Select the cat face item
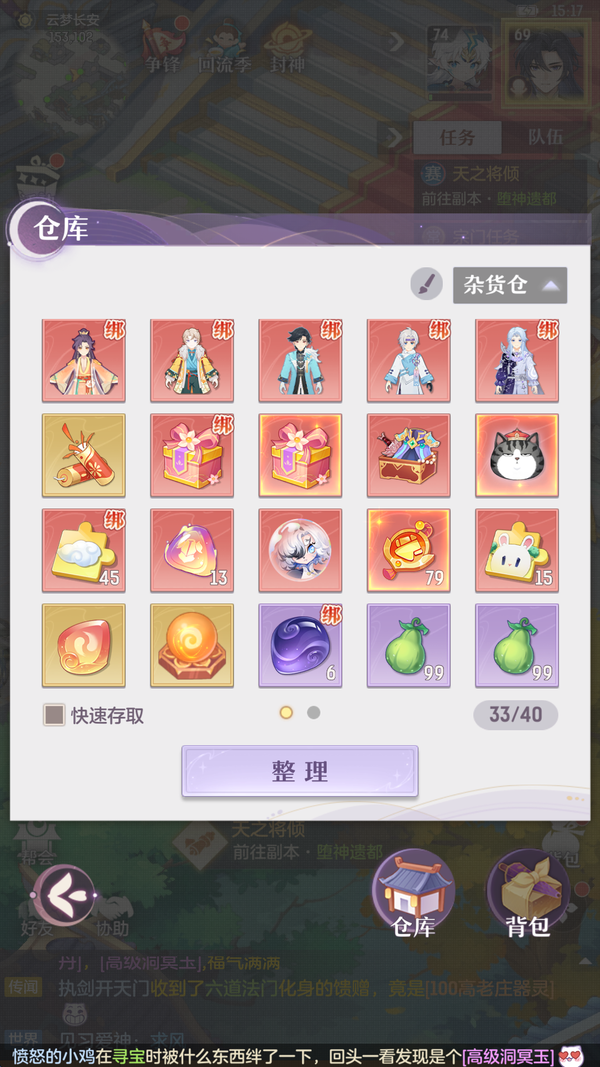Viewport: 600px width, 1067px height. pos(516,455)
